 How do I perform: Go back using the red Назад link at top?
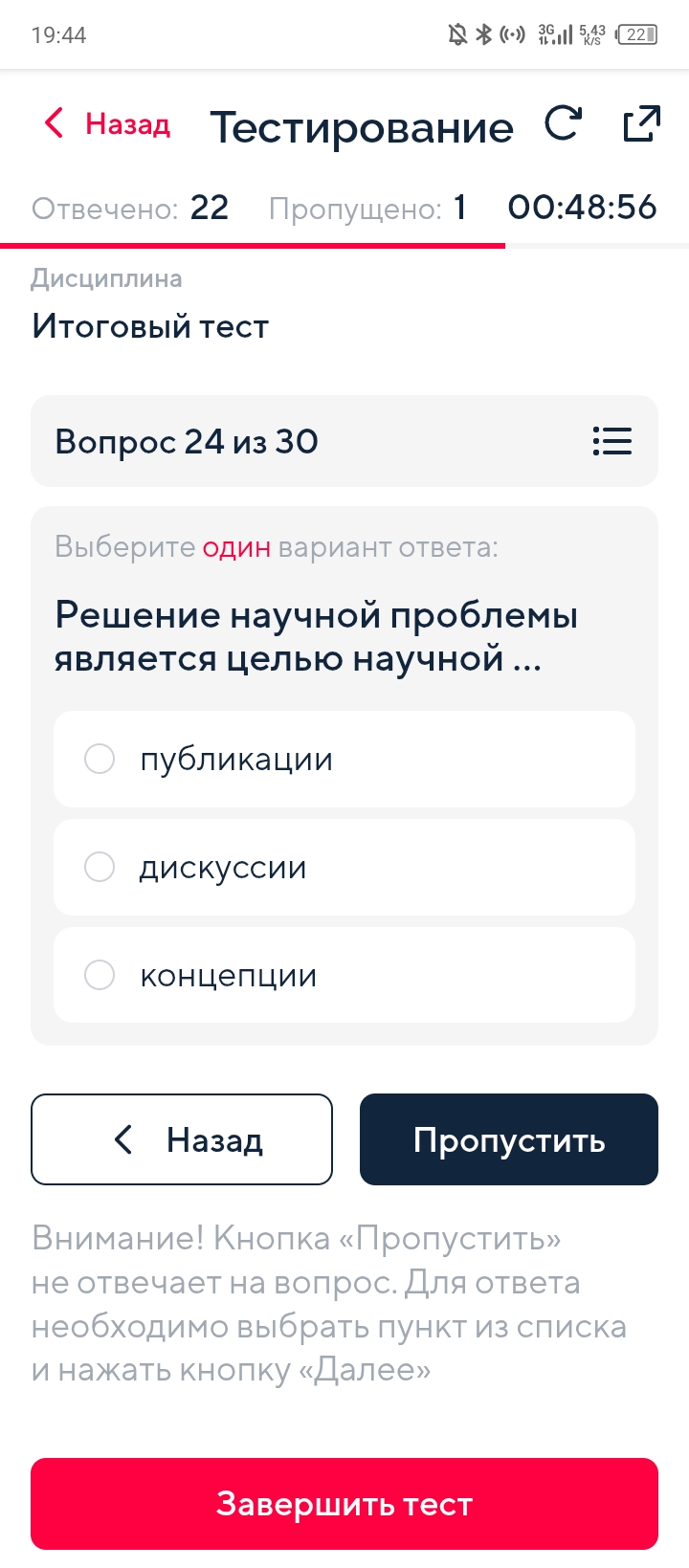click(x=107, y=124)
